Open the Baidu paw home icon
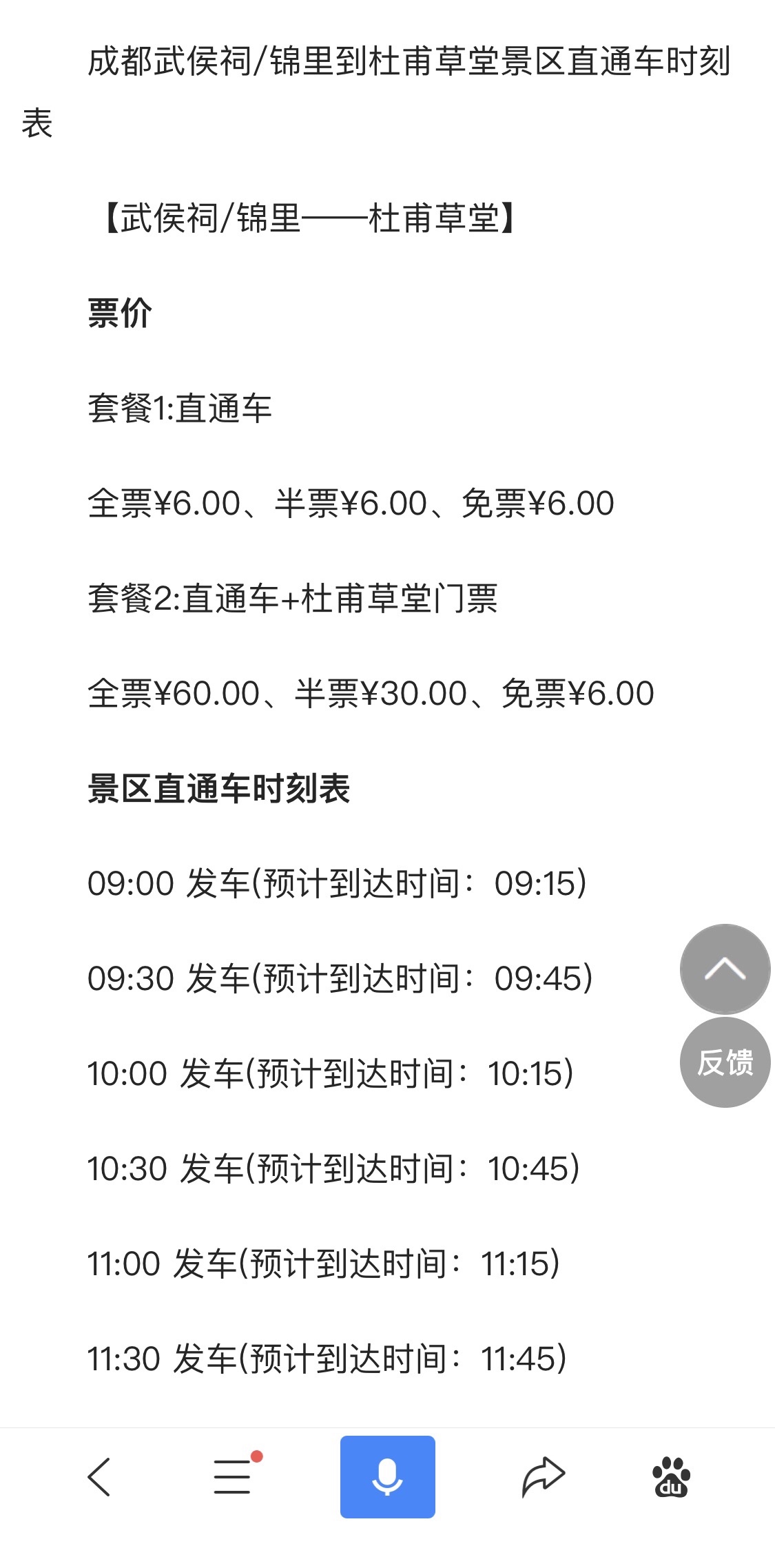This screenshot has height=1568, width=775. [671, 1477]
